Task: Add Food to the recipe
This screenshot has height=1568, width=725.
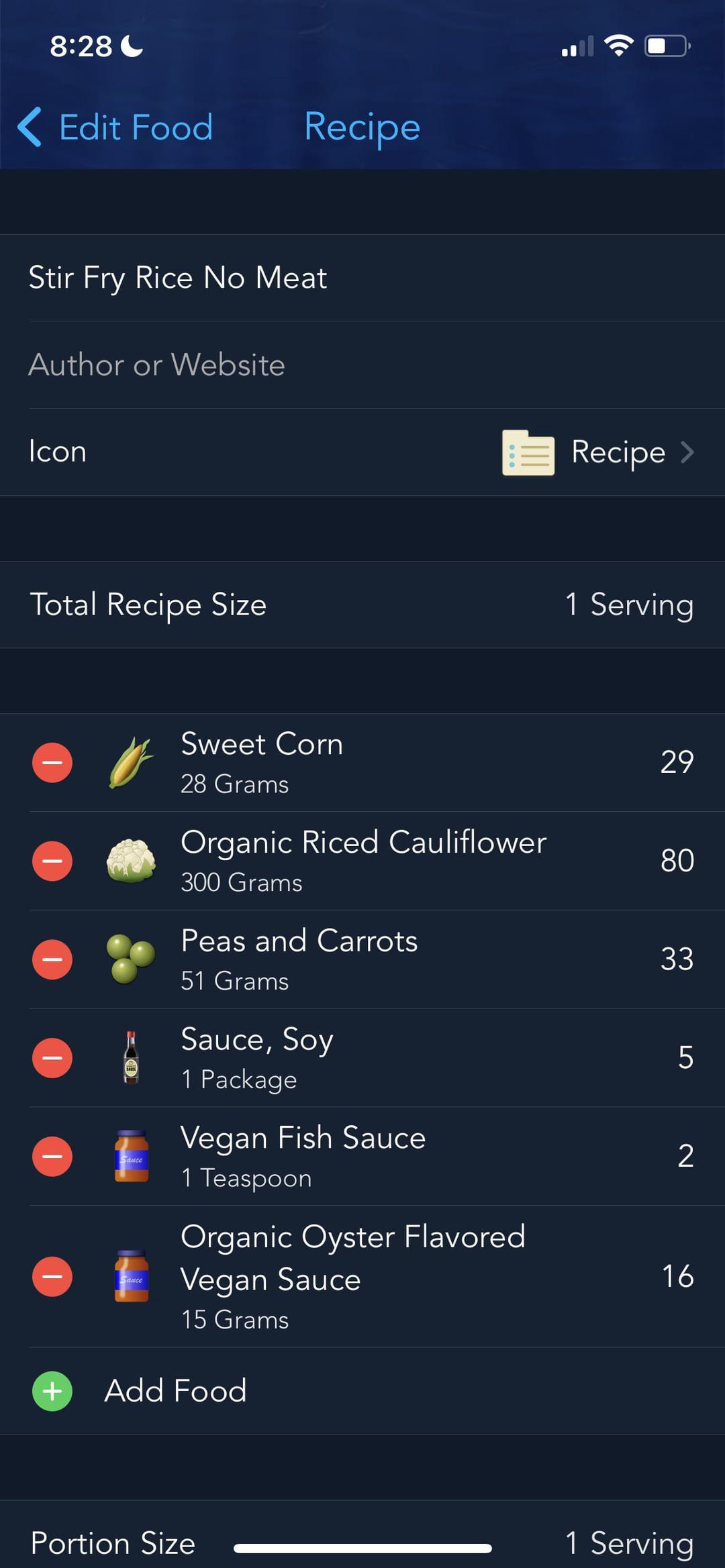Action: [362, 1391]
